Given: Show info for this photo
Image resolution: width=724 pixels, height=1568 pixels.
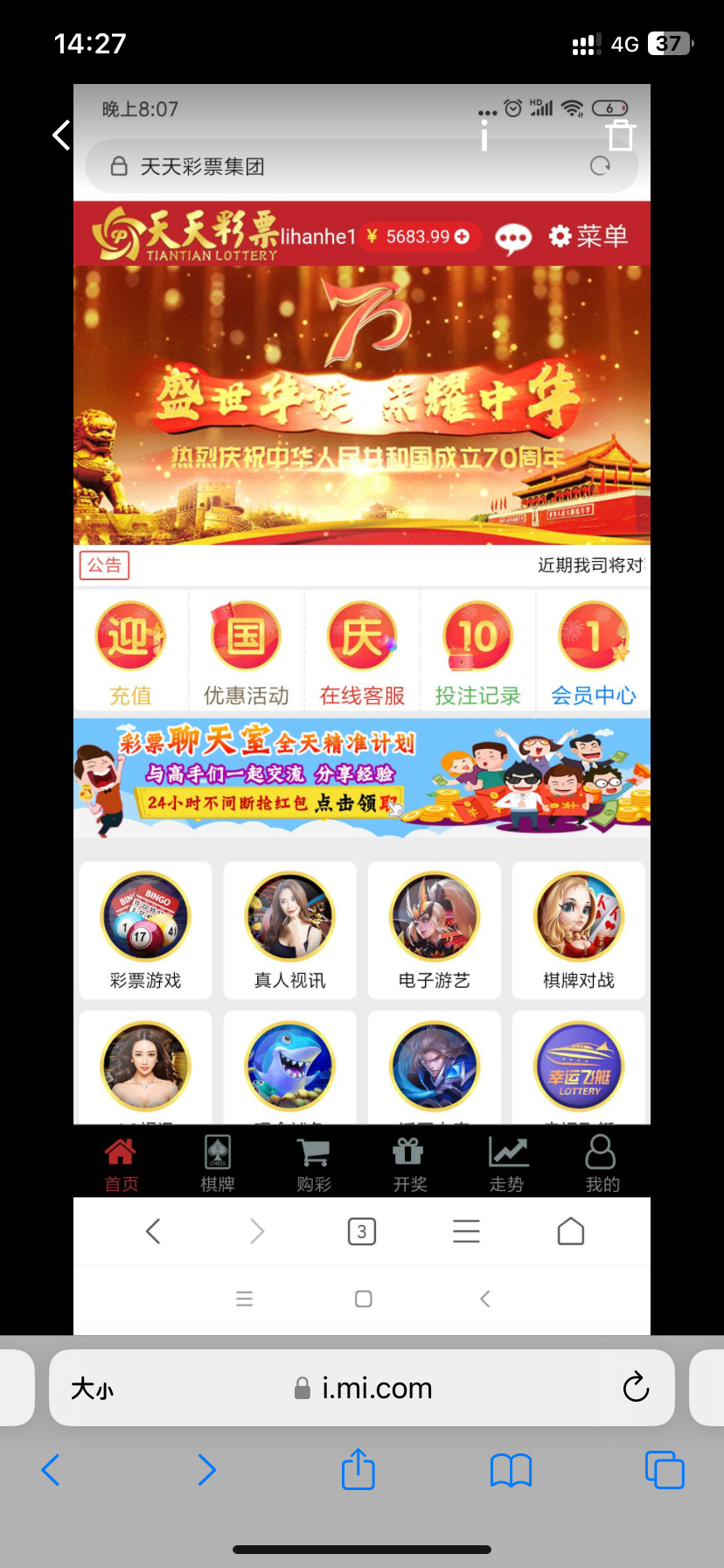Looking at the screenshot, I should pos(484,136).
